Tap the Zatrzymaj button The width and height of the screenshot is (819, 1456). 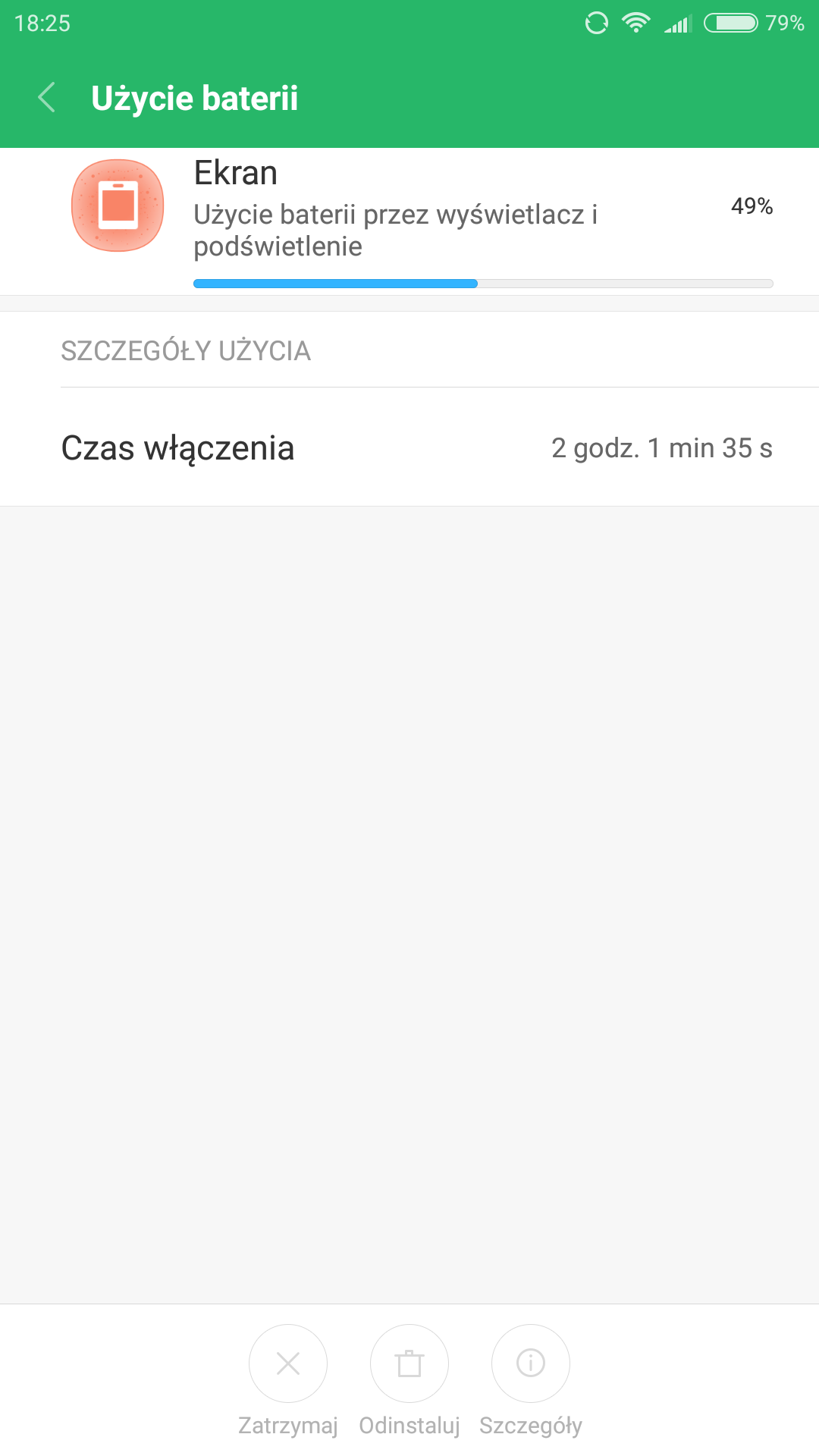(x=288, y=1363)
